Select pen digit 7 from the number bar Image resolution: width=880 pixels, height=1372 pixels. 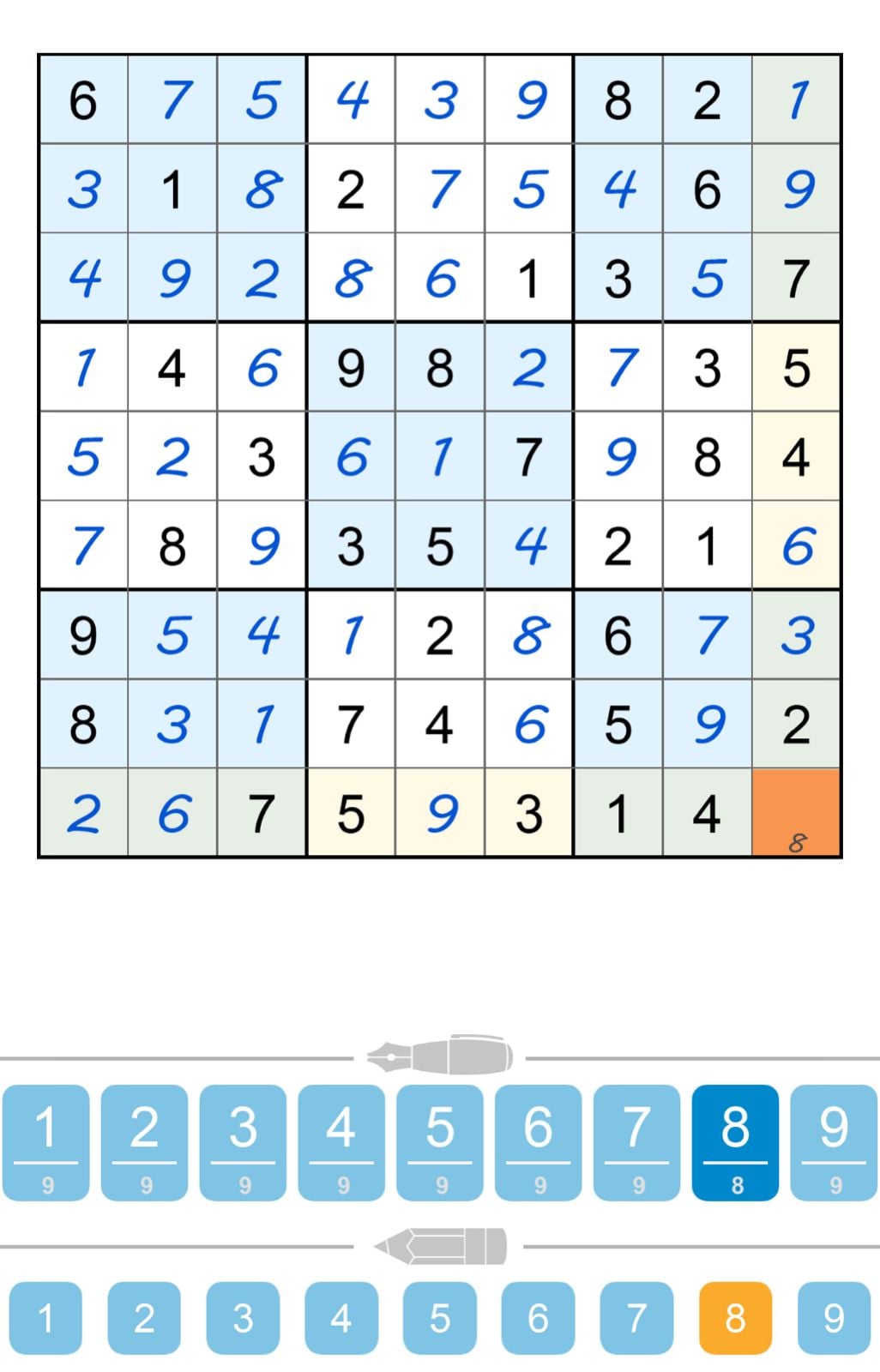[636, 1146]
